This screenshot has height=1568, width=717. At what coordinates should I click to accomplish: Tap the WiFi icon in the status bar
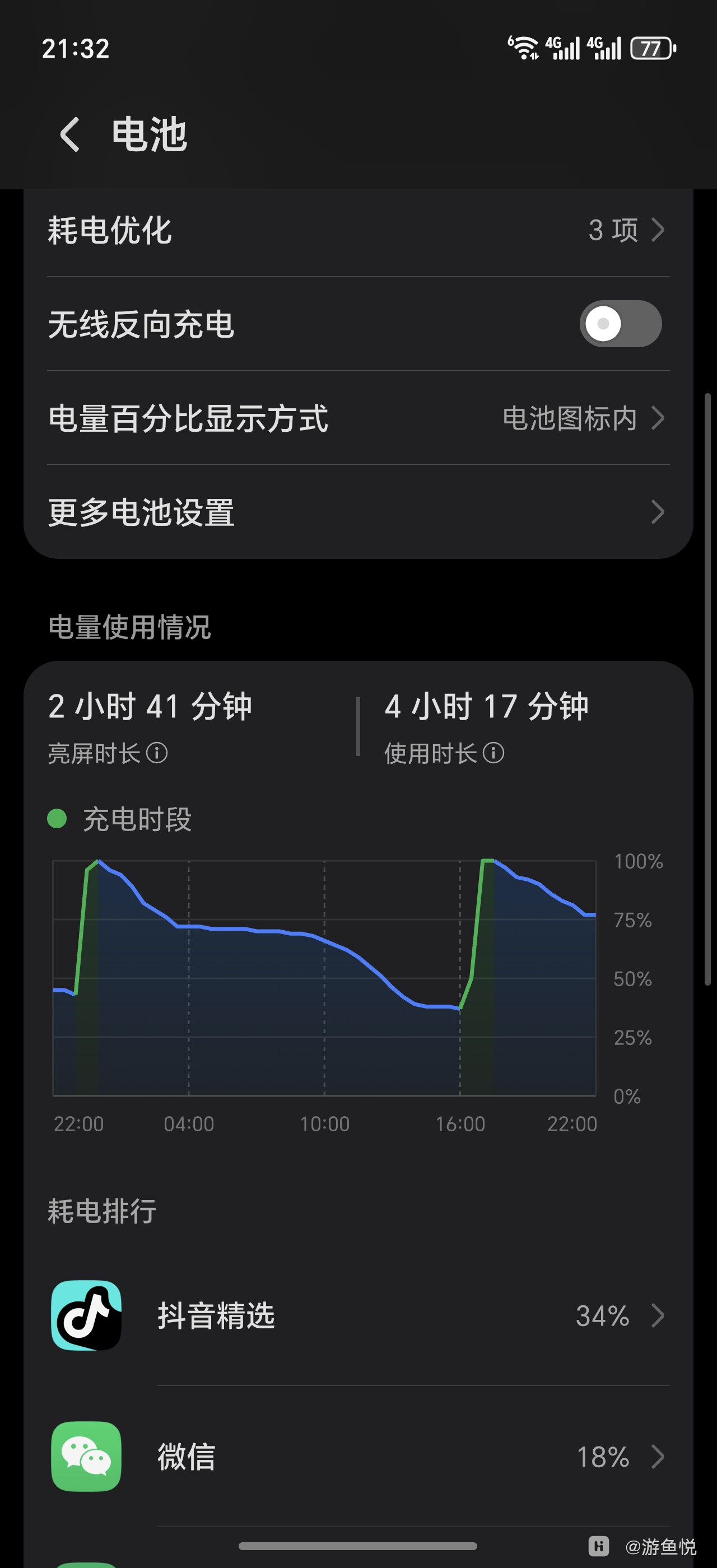point(525,48)
